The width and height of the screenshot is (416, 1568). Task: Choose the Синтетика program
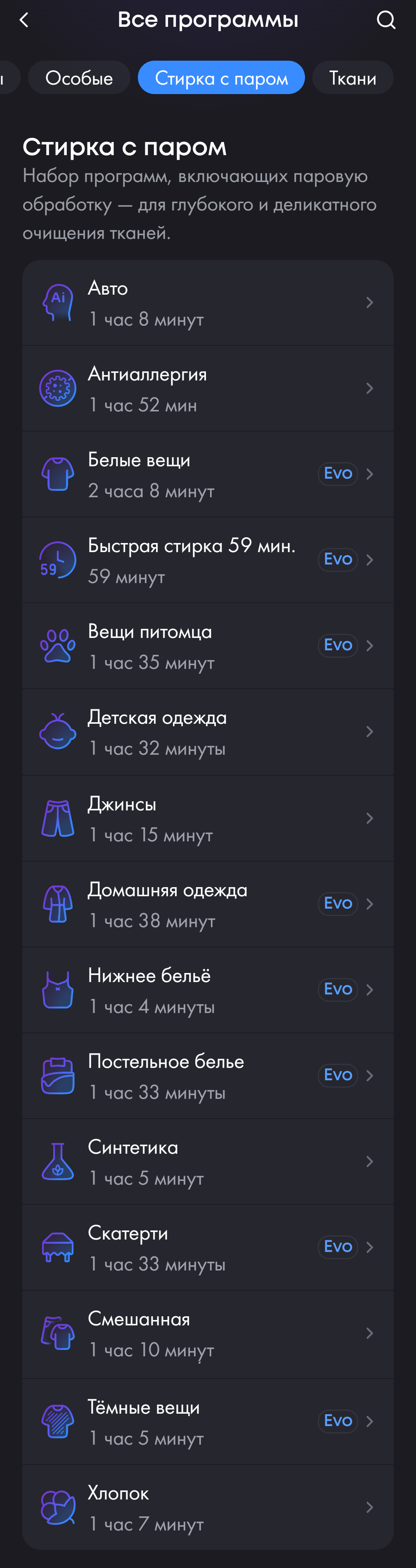tap(208, 1162)
